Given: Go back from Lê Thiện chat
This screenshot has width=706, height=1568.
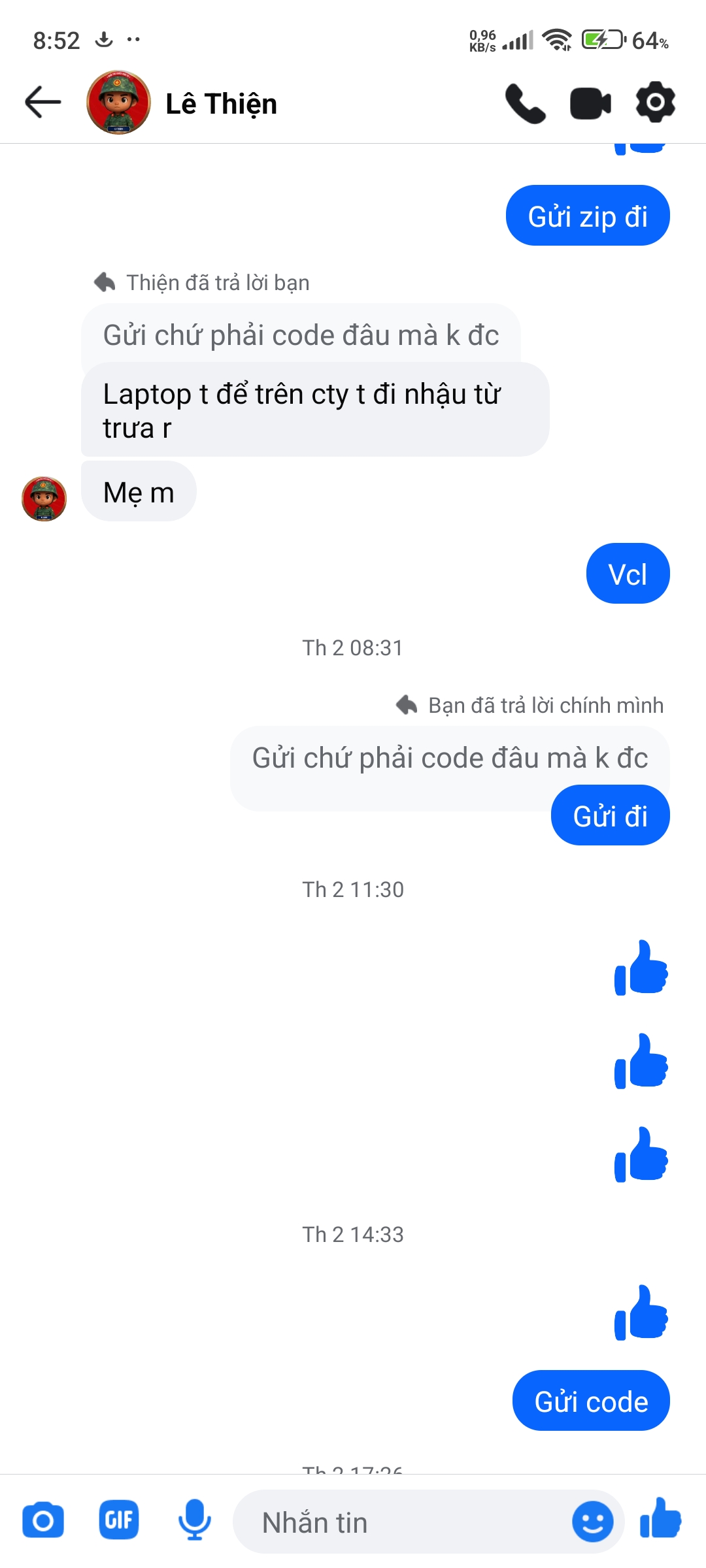Looking at the screenshot, I should [x=43, y=103].
